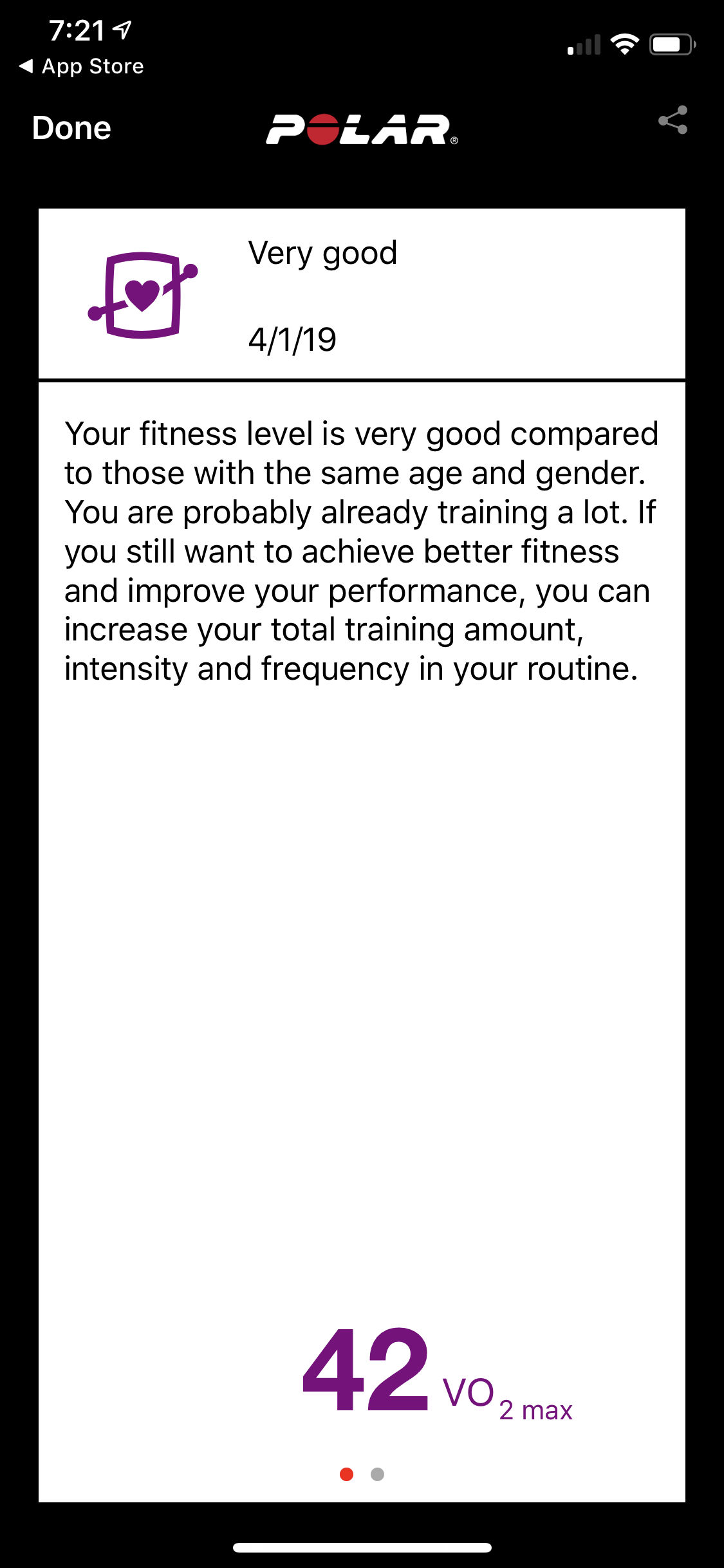Return to the App Store
The image size is (724, 1568).
[x=82, y=66]
